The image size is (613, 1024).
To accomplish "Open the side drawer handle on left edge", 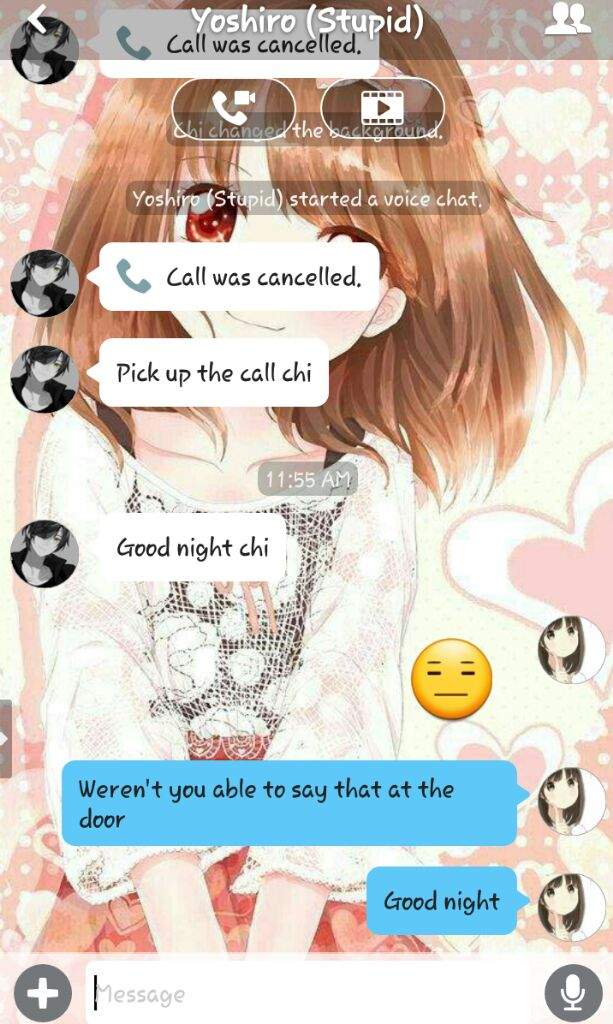I will pos(5,739).
